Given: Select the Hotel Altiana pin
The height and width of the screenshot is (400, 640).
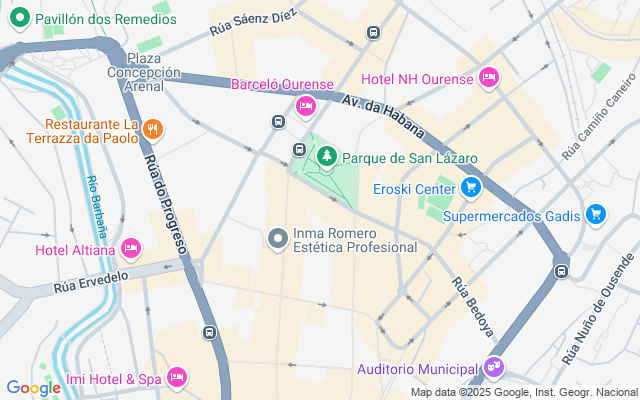Looking at the screenshot, I should (131, 249).
